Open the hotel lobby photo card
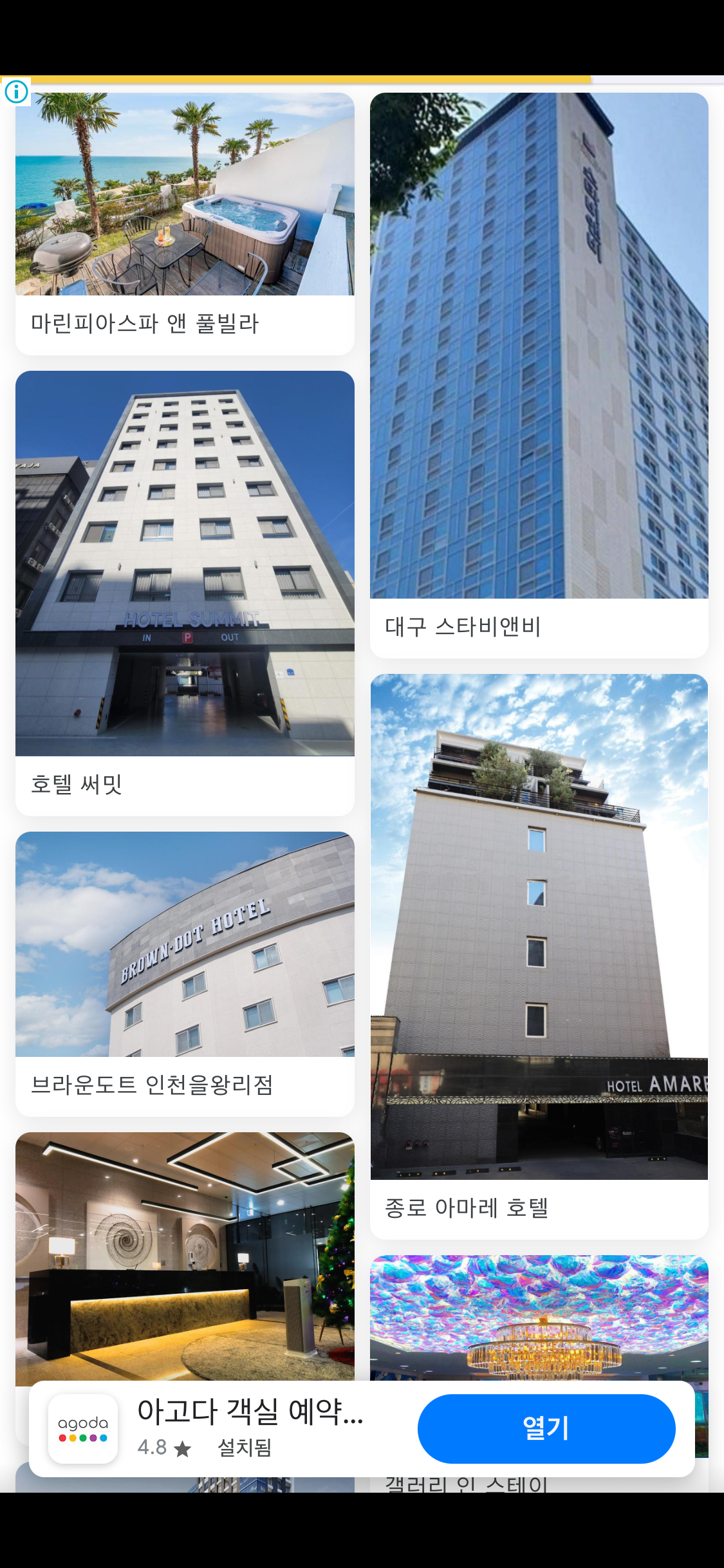Image resolution: width=724 pixels, height=1568 pixels. coord(185,1255)
